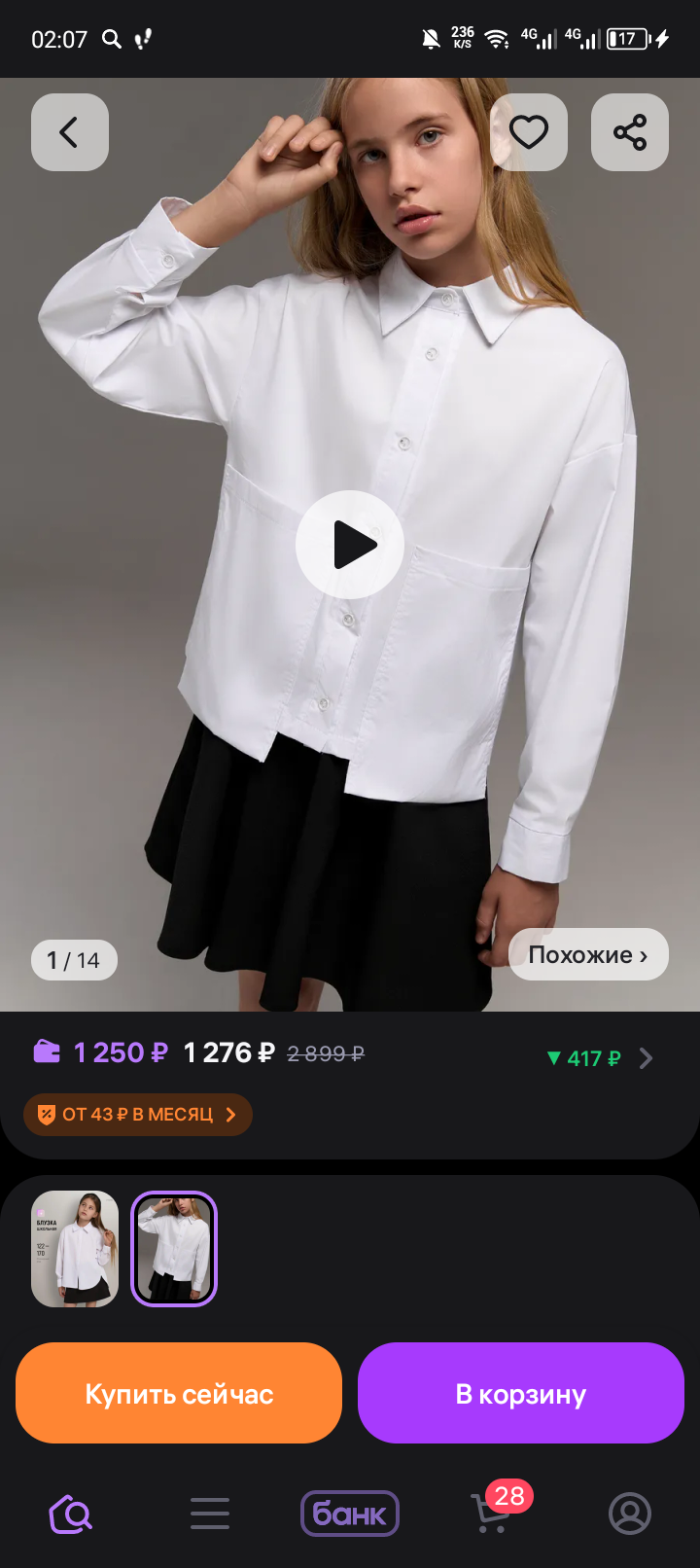Viewport: 700px width, 1568px height.
Task: Switch to the home search tab
Action: (70, 1514)
